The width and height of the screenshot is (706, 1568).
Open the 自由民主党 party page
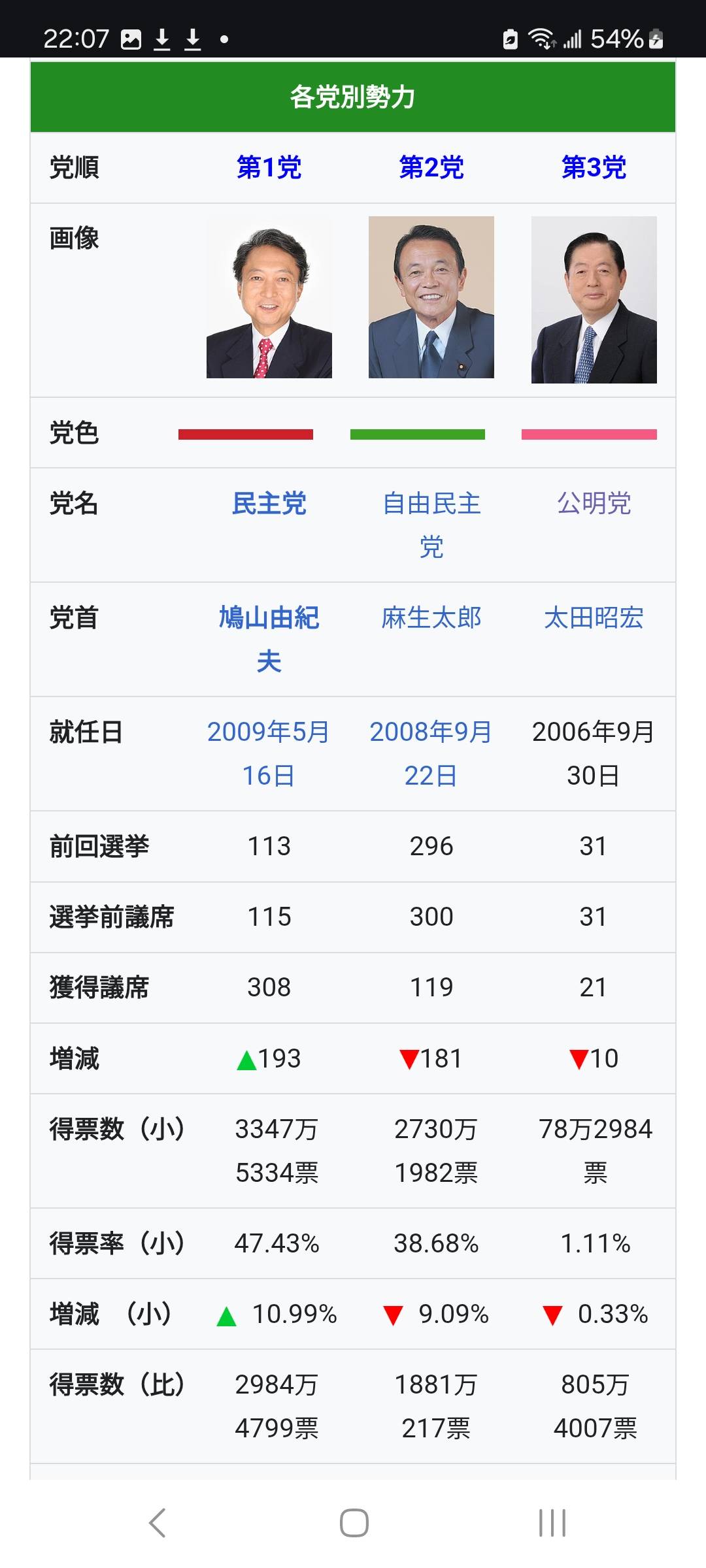tap(431, 504)
